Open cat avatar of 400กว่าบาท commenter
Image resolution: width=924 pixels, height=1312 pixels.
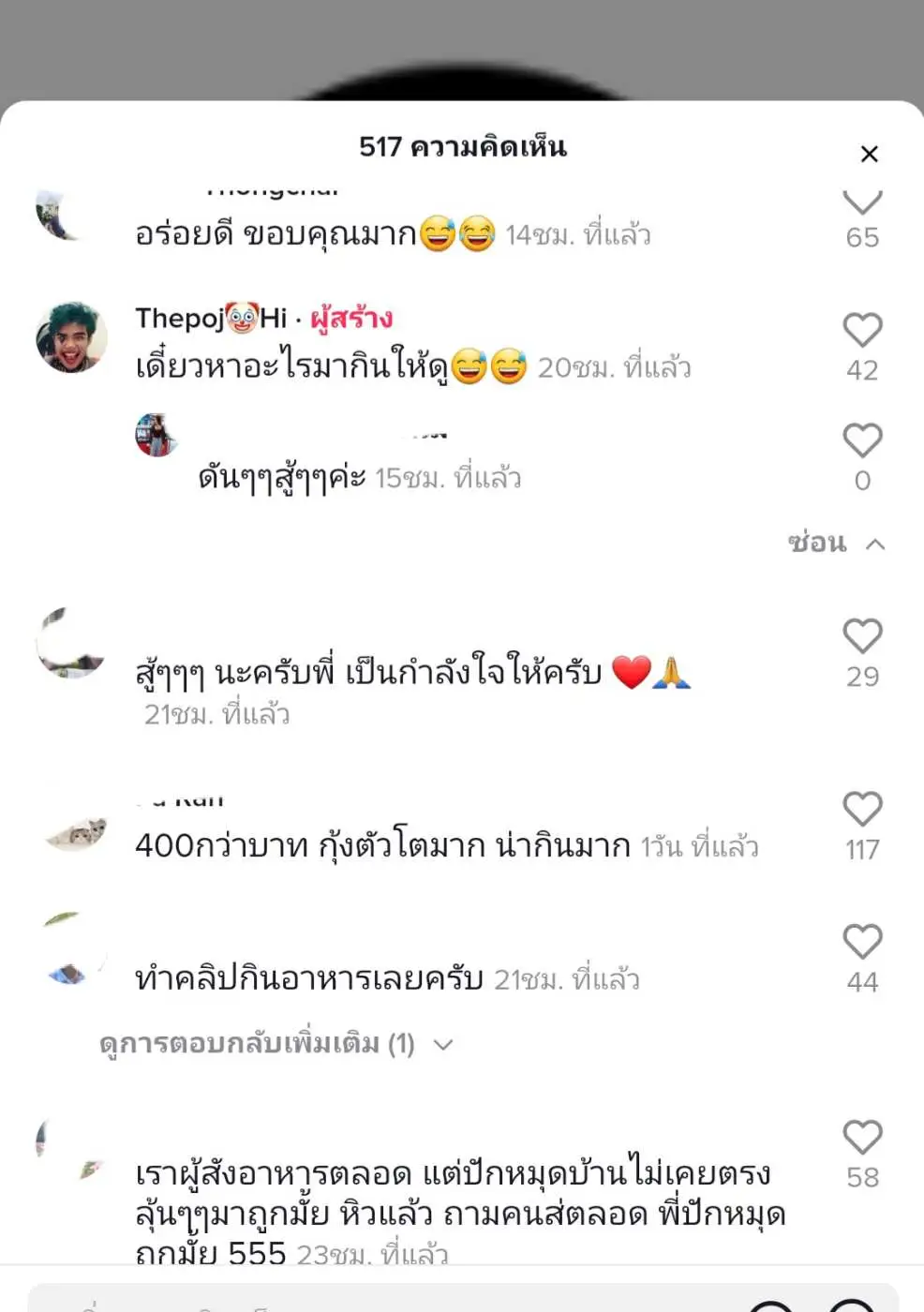77,833
